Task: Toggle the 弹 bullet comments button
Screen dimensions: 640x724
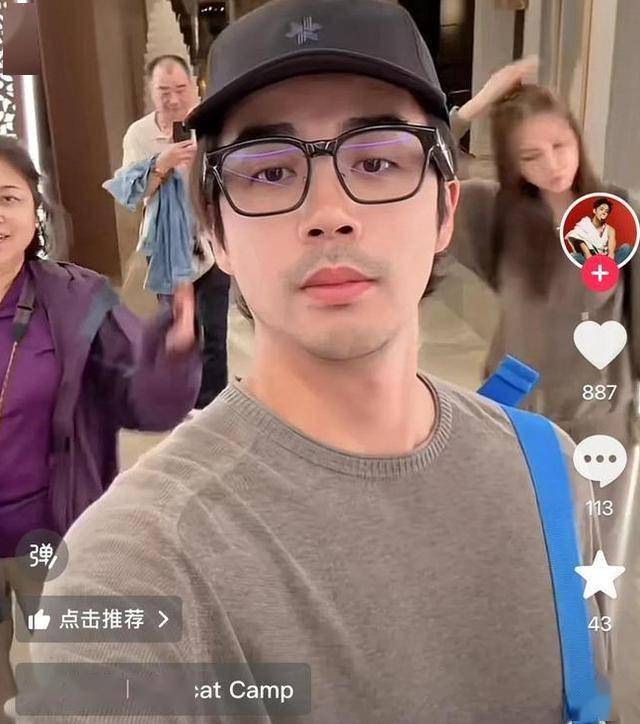Action: coord(41,556)
